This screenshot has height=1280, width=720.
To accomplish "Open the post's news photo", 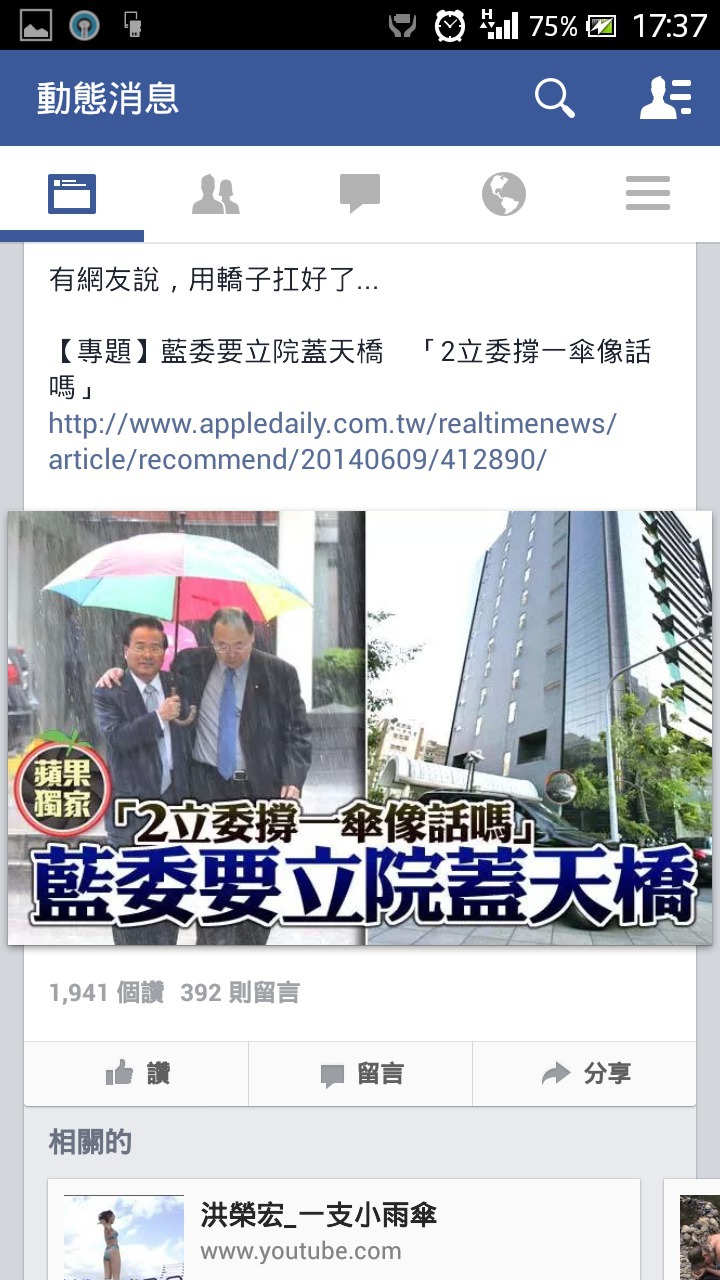I will click(x=360, y=728).
